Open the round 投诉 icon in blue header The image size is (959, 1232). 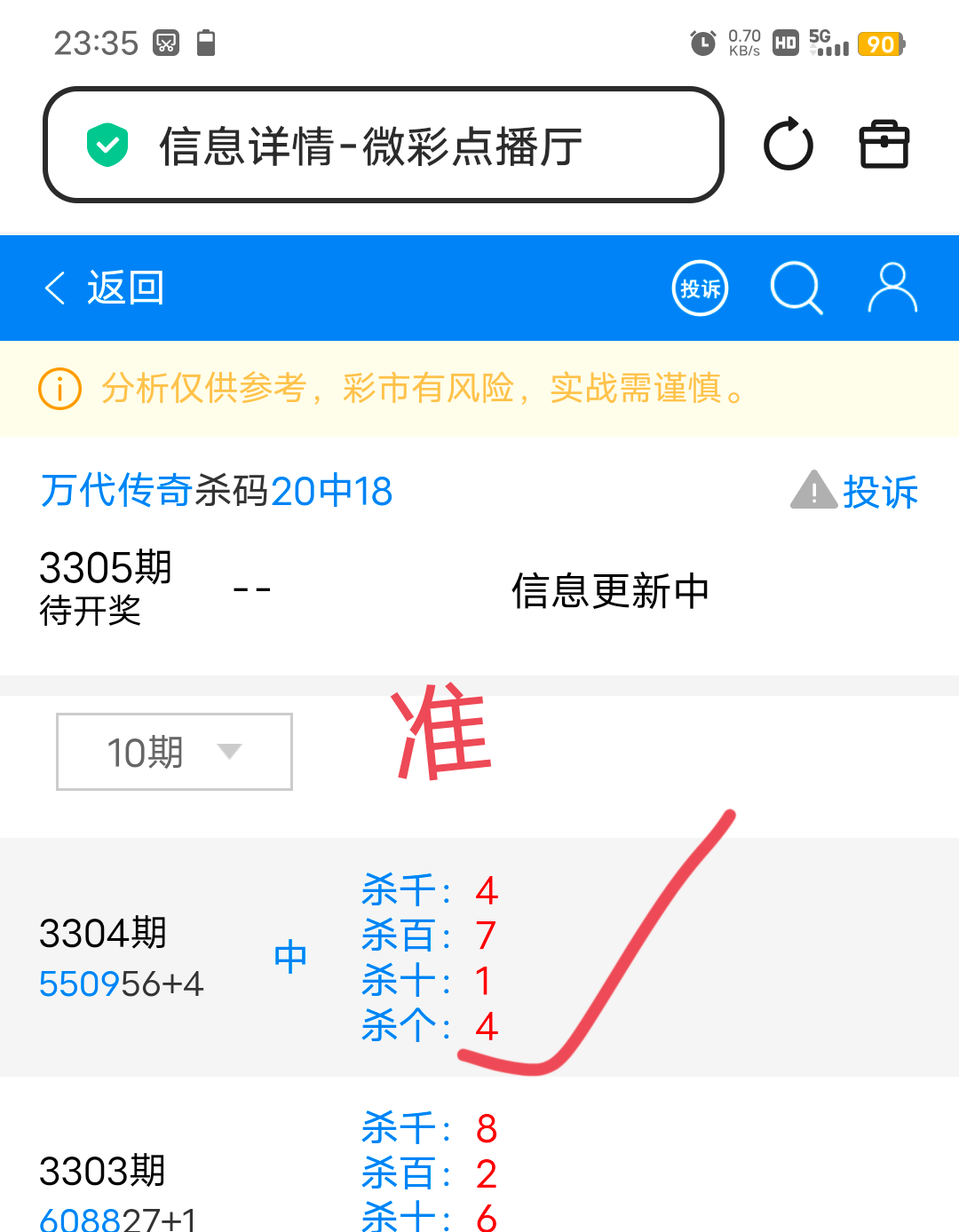click(700, 288)
